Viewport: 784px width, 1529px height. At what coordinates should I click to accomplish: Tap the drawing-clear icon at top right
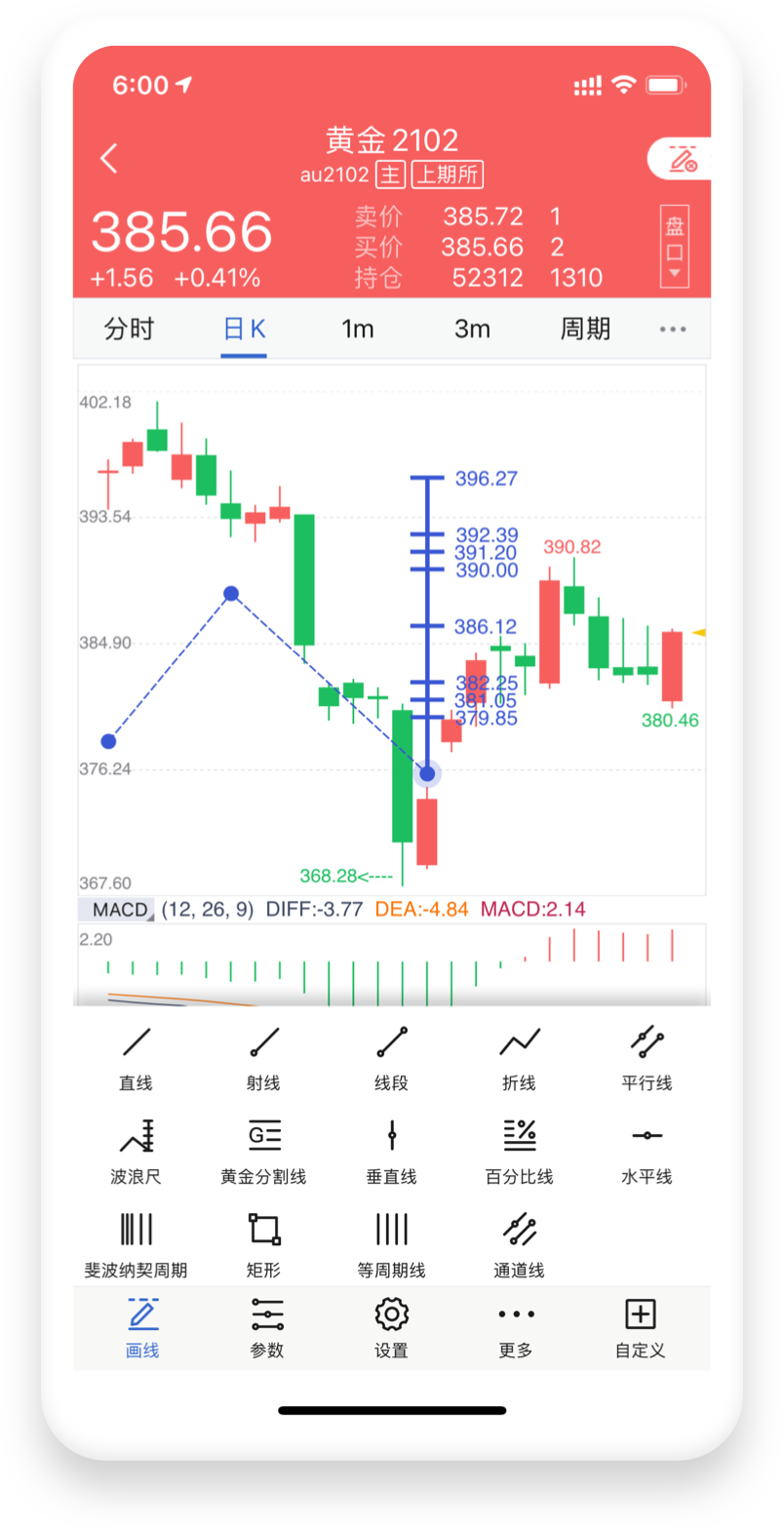(x=684, y=159)
